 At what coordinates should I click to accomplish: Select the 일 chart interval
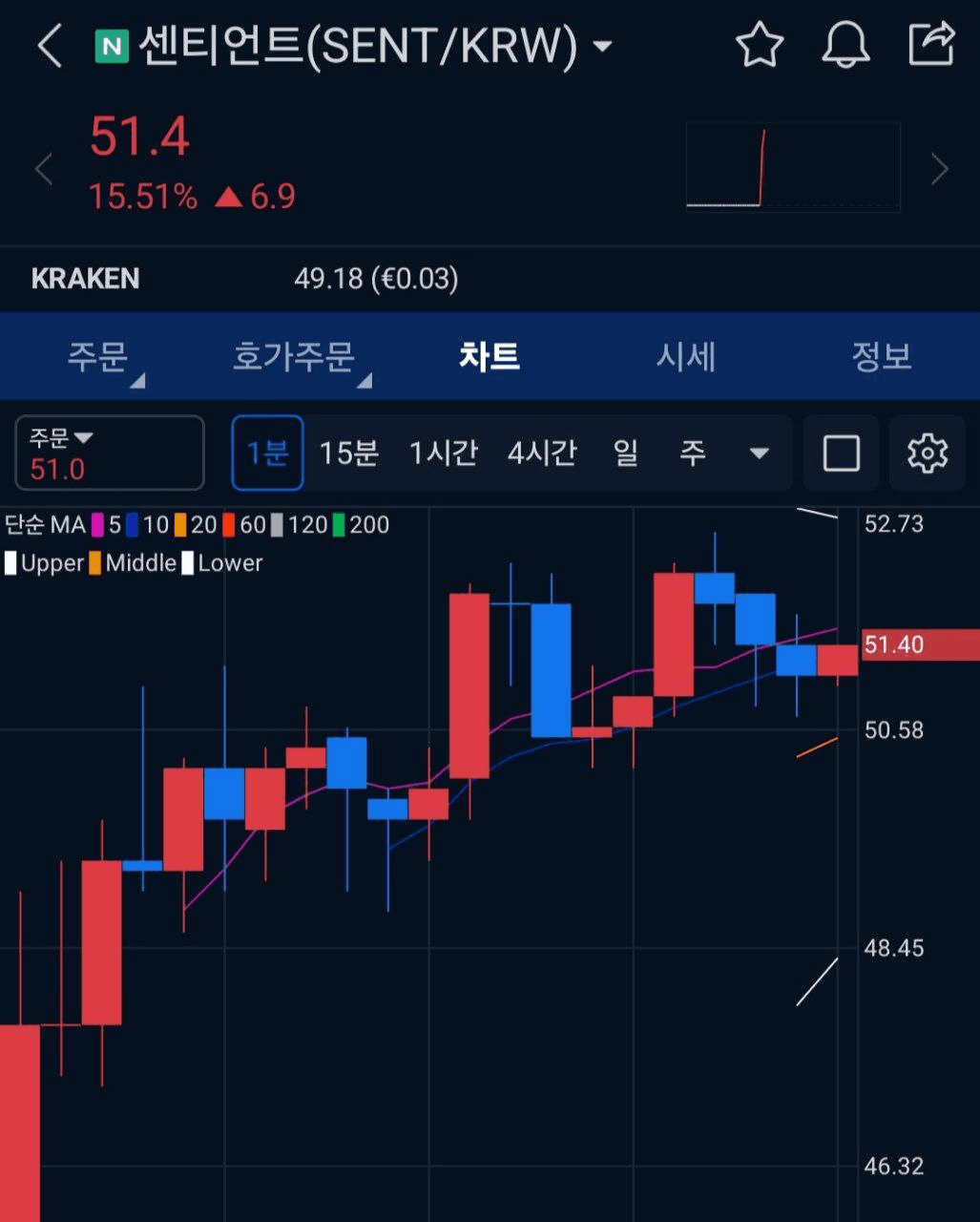tap(626, 453)
